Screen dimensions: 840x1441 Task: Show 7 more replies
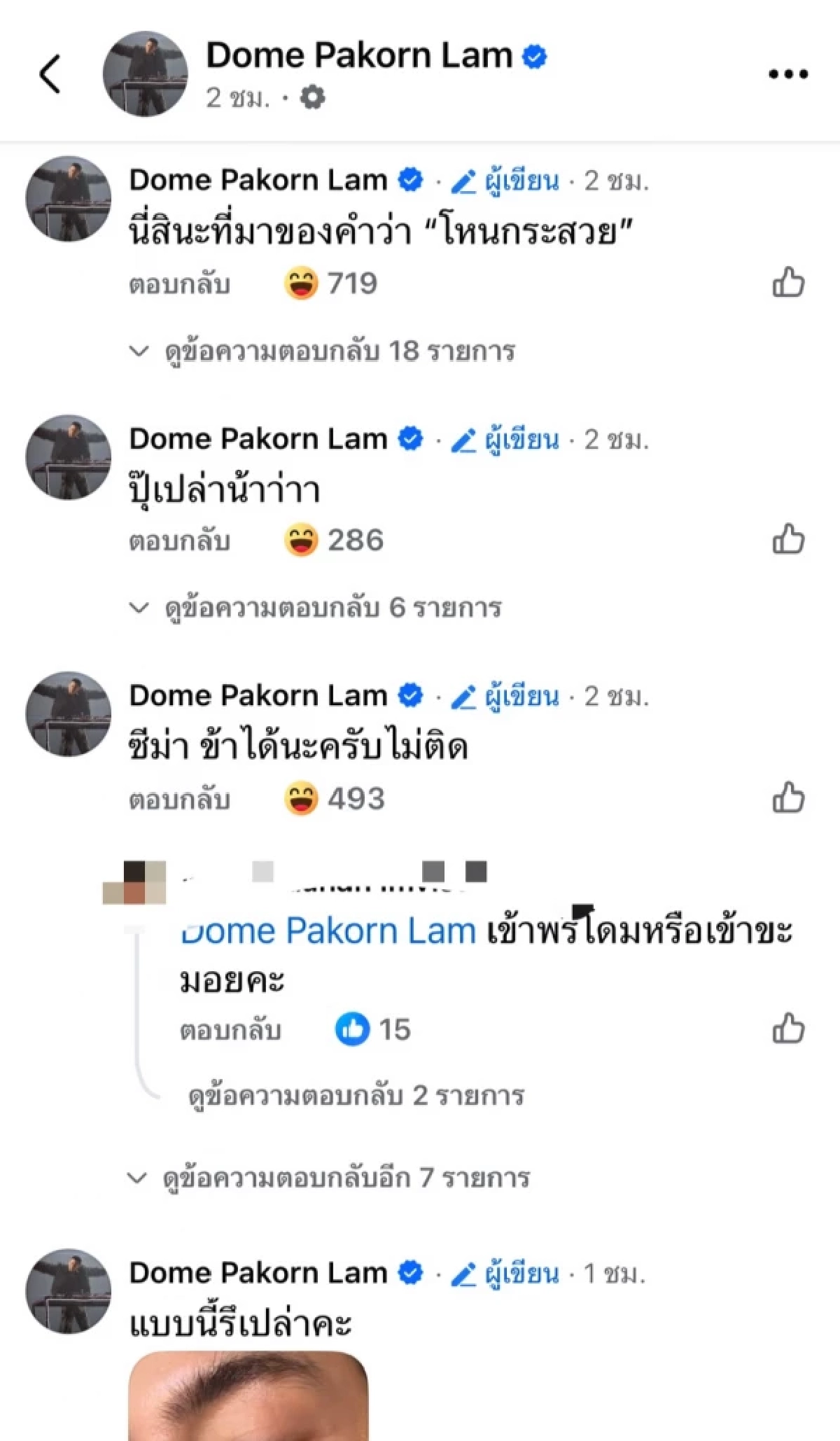click(346, 1178)
